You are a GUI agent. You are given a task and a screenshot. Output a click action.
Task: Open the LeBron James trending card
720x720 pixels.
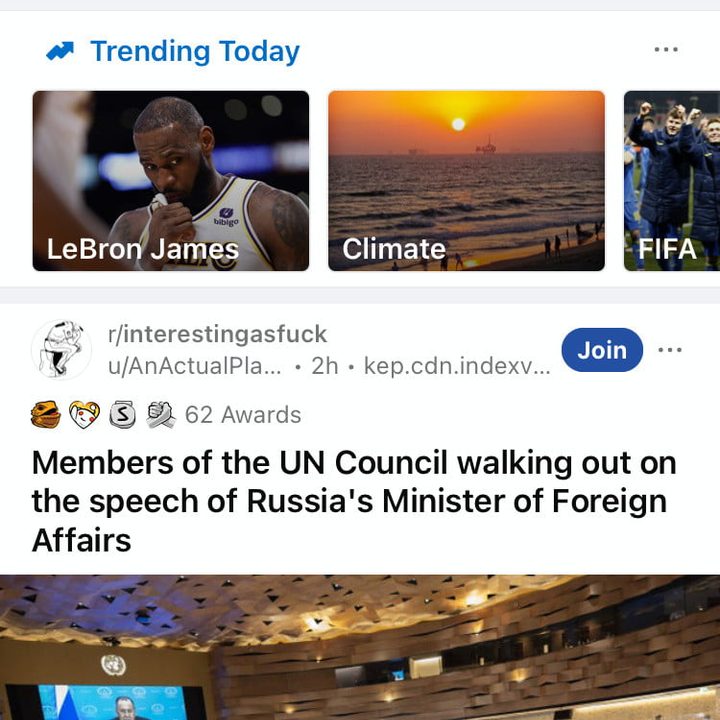[171, 181]
